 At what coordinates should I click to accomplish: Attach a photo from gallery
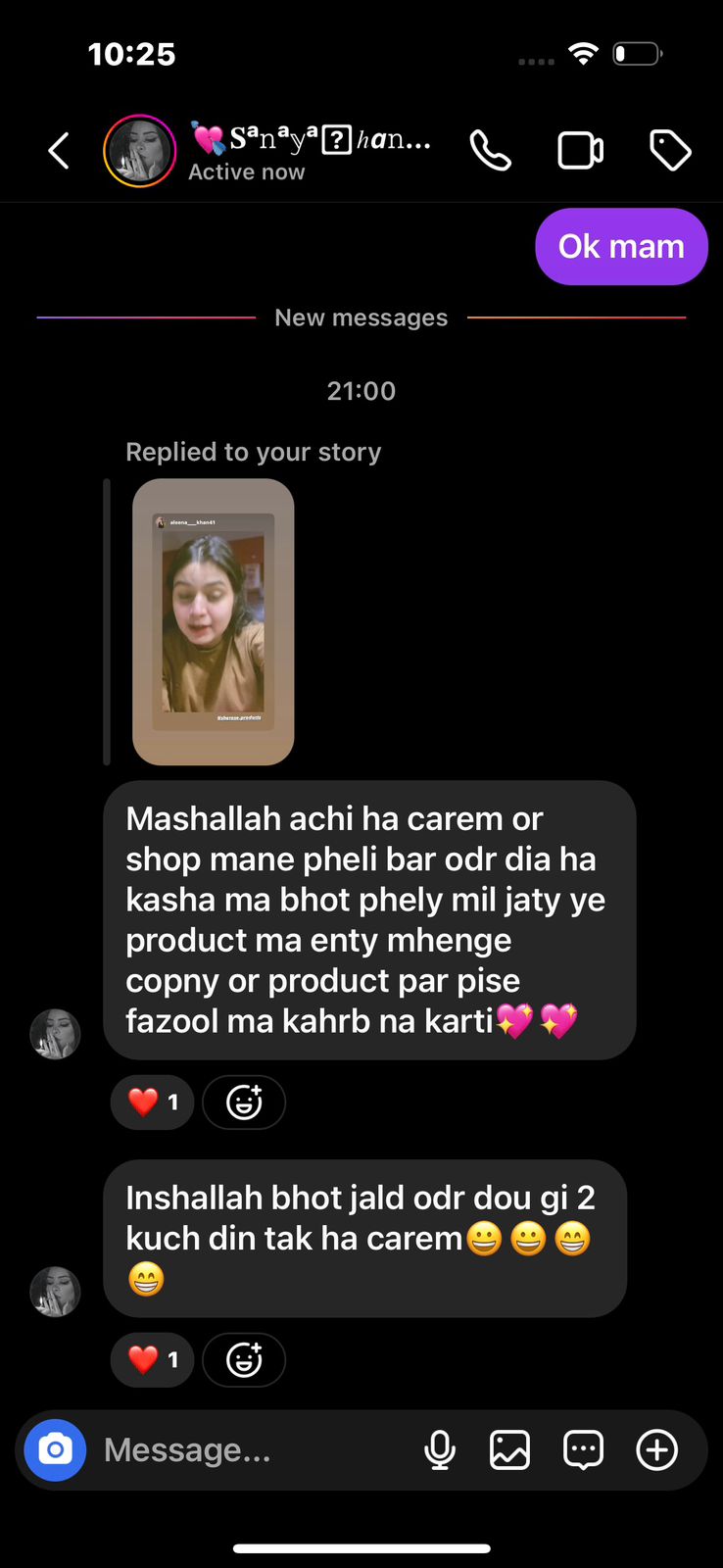click(509, 1449)
